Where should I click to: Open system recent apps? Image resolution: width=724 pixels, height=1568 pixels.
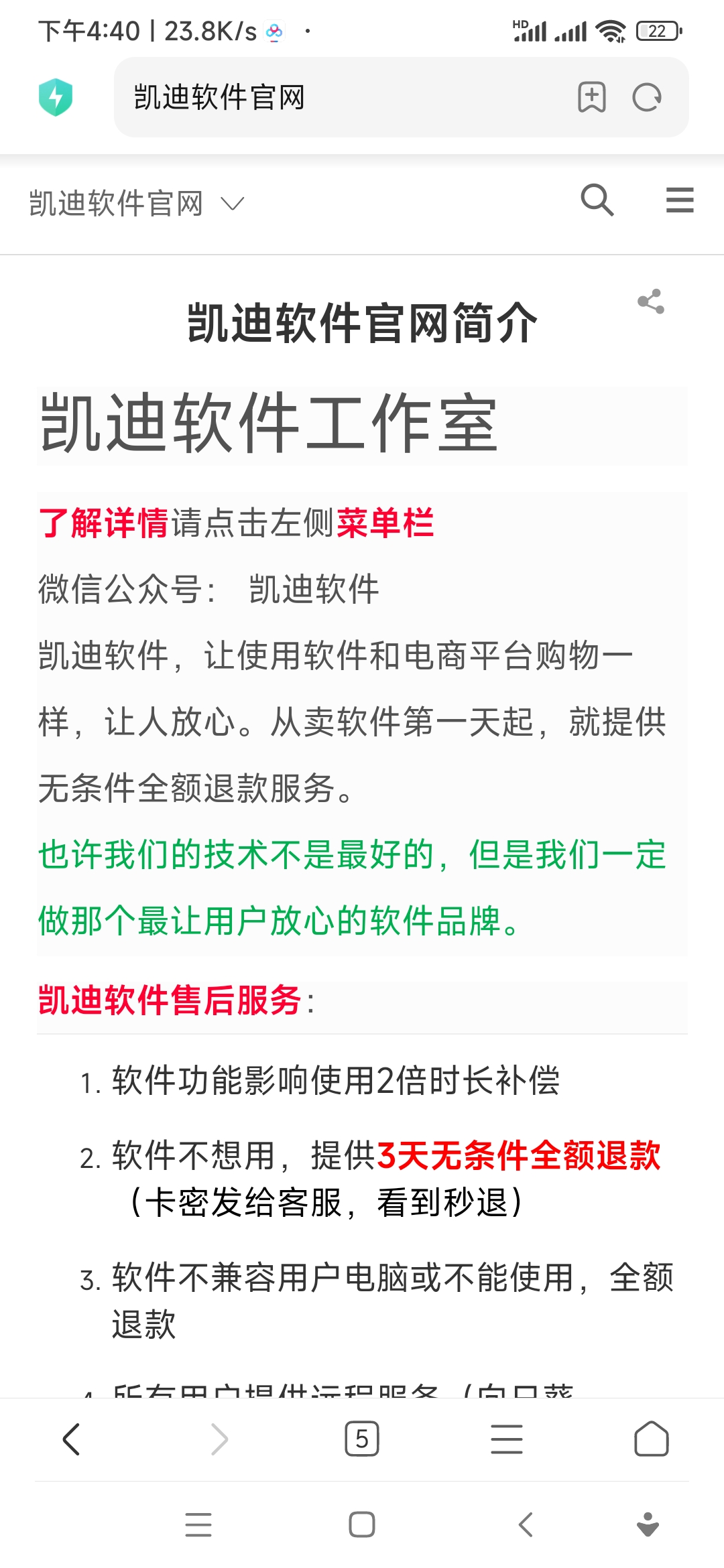(x=198, y=1525)
